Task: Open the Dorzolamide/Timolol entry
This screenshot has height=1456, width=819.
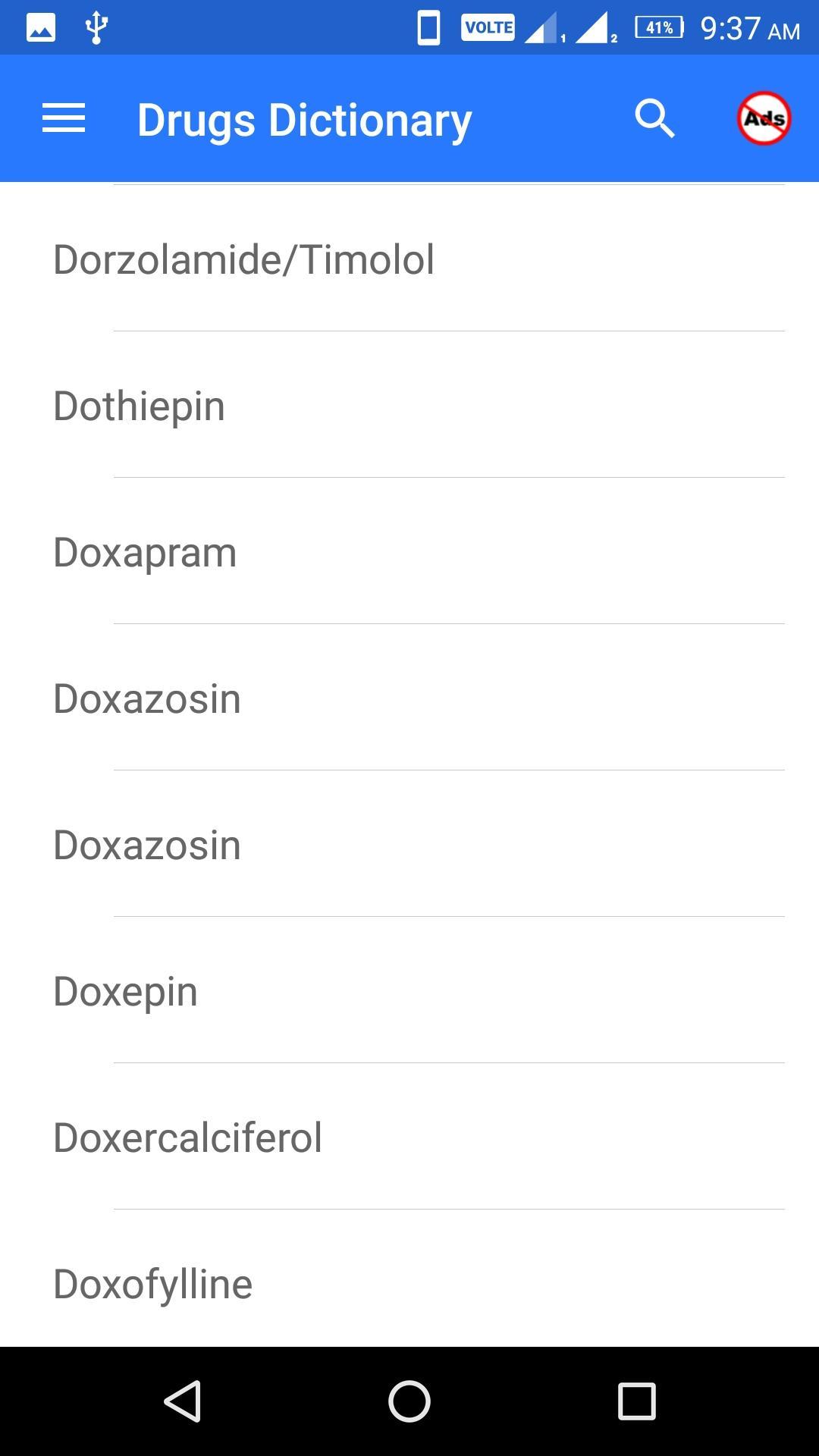Action: point(409,259)
